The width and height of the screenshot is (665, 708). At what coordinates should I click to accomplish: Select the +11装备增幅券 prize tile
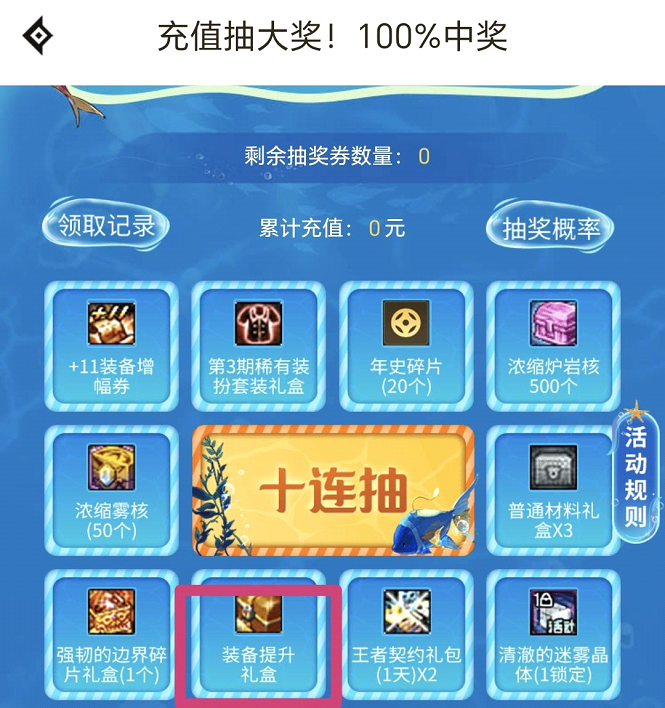coord(112,345)
